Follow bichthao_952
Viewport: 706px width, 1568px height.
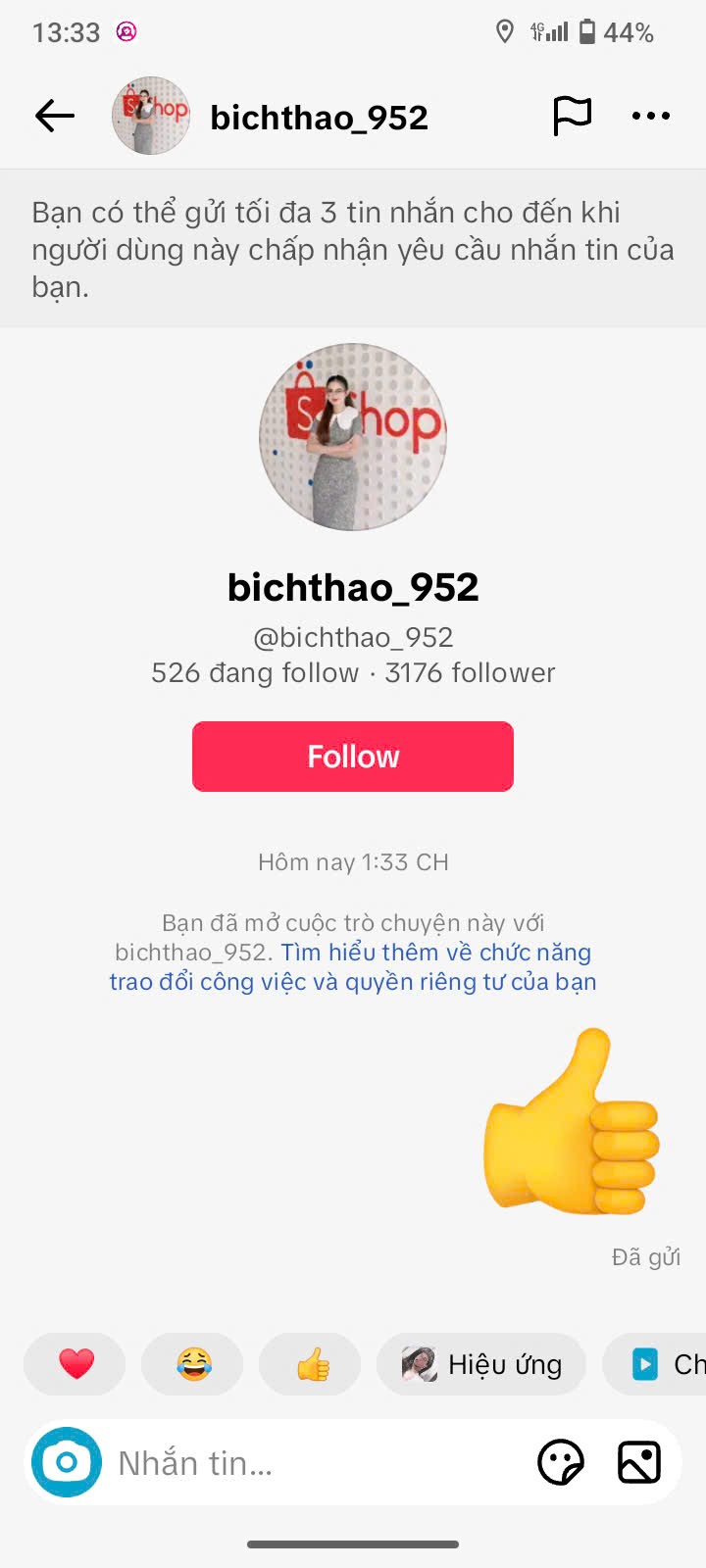point(353,757)
